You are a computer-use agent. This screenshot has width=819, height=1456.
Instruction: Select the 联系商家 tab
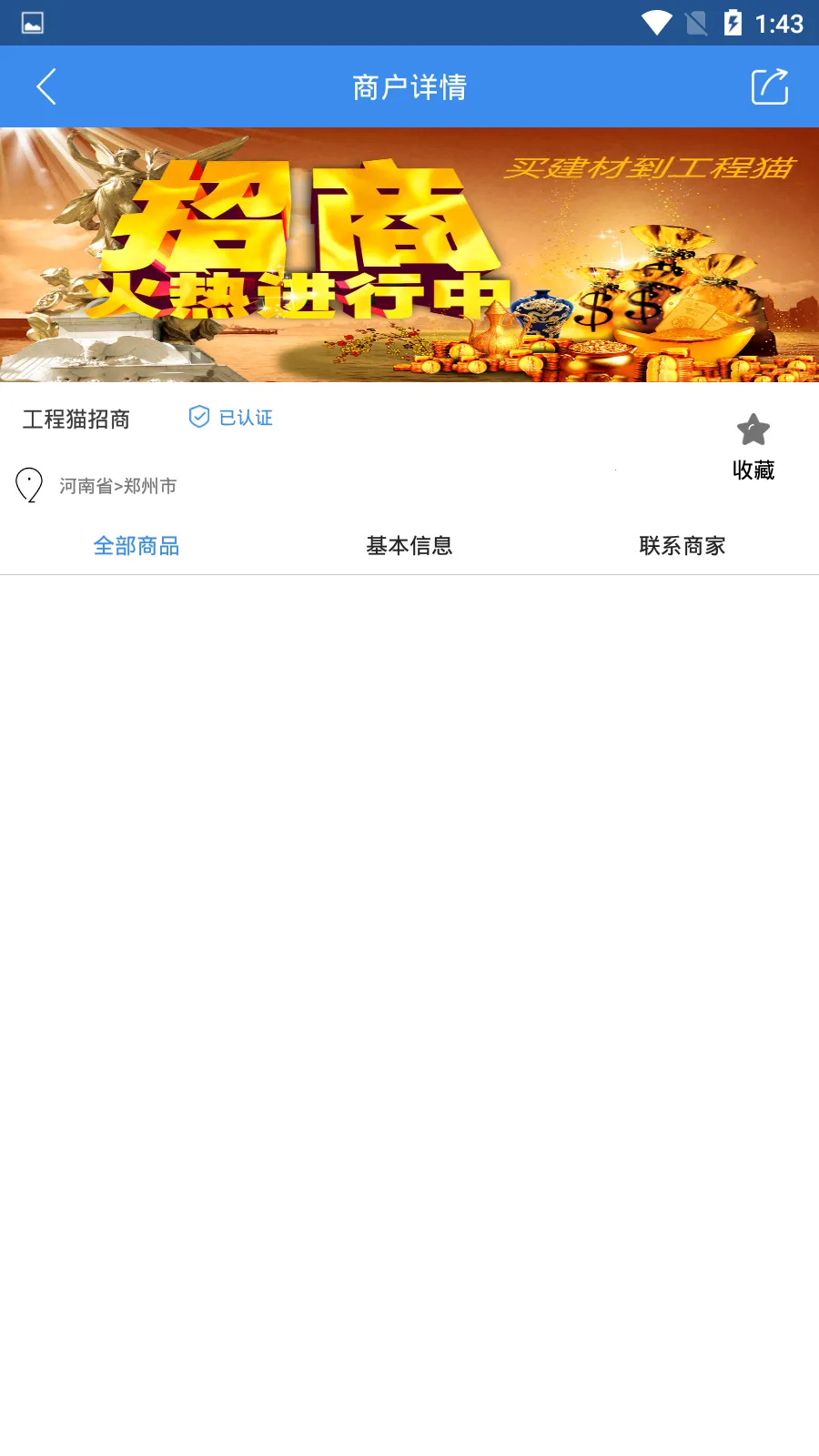click(x=682, y=546)
